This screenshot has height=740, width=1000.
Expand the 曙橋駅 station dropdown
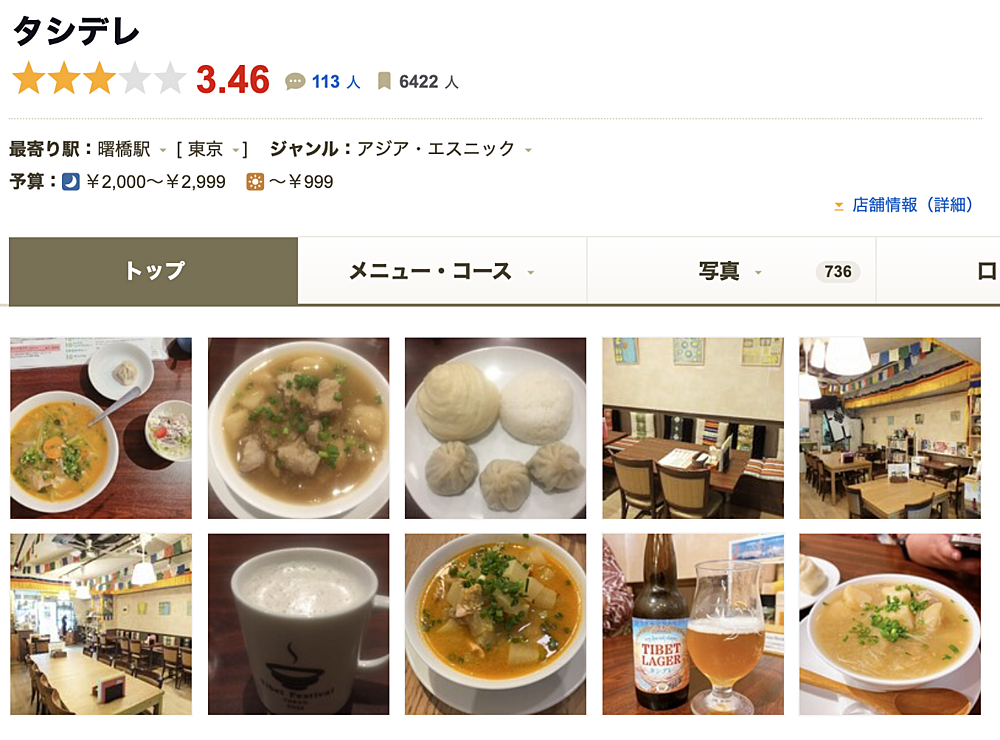coord(162,151)
